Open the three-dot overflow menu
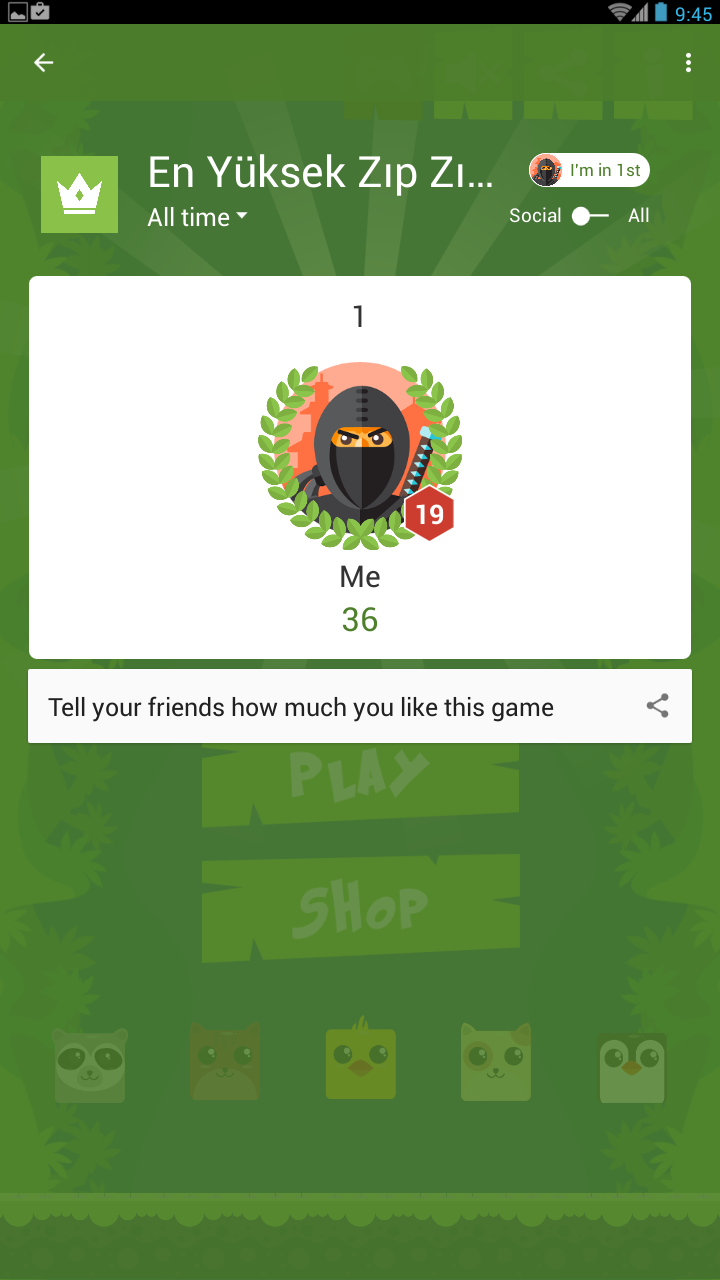 click(688, 63)
